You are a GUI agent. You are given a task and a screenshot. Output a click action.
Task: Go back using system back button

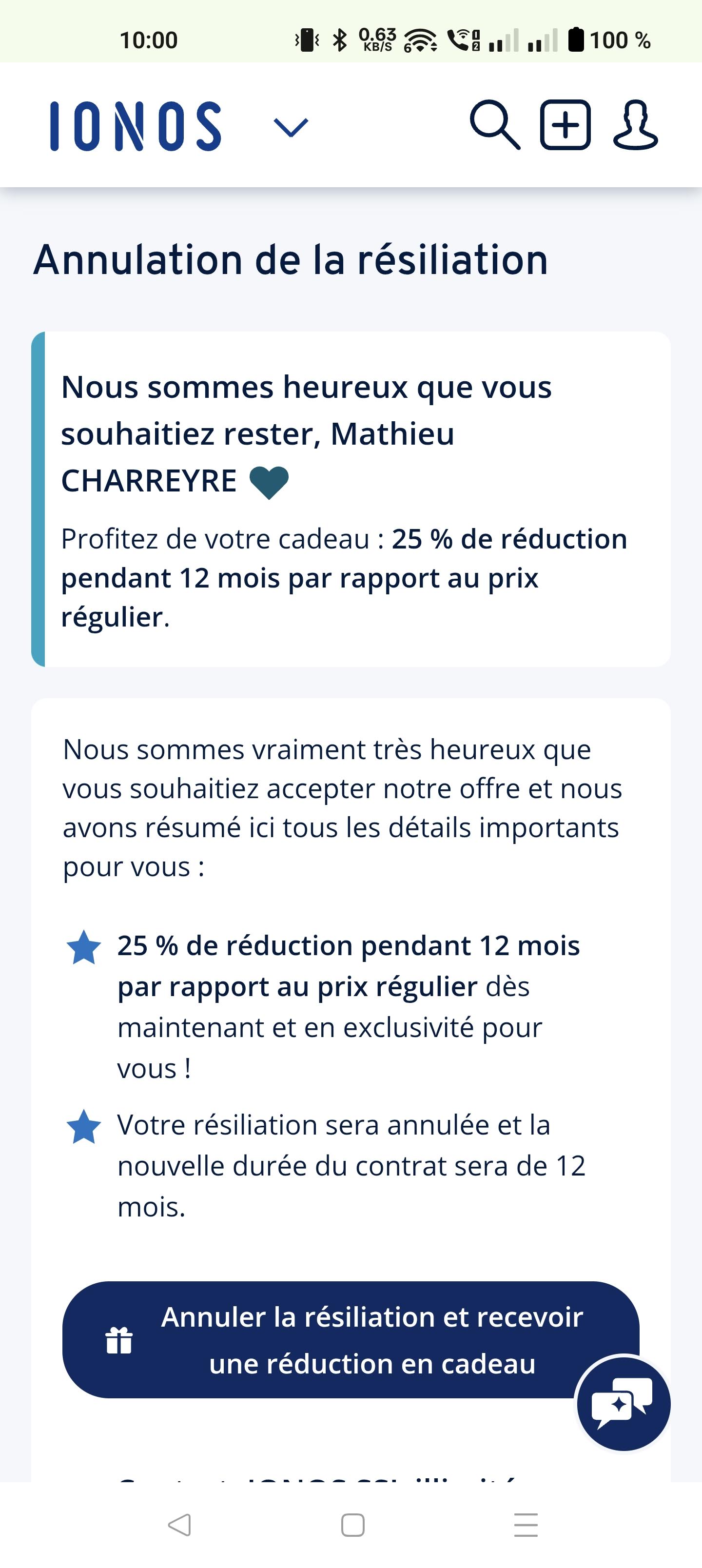tap(179, 1525)
